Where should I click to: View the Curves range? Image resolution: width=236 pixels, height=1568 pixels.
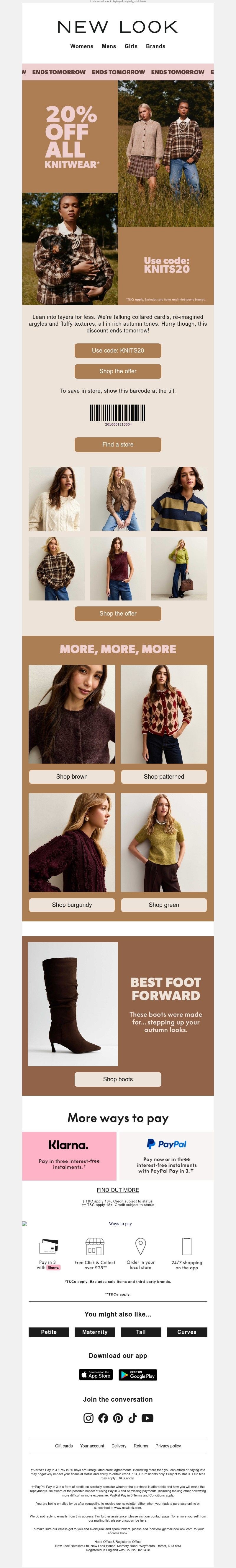coord(187,1332)
